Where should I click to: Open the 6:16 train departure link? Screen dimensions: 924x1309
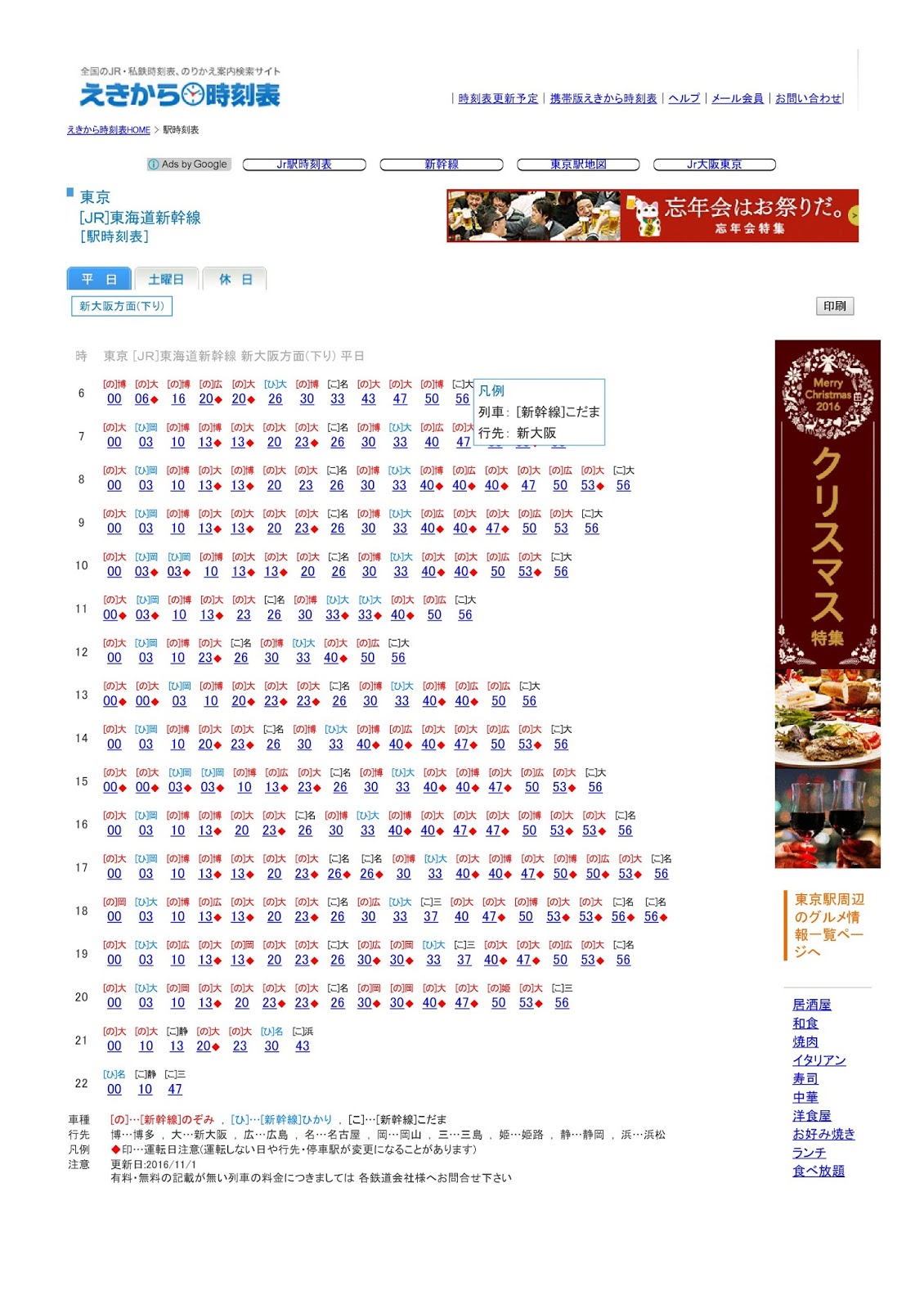click(x=178, y=399)
